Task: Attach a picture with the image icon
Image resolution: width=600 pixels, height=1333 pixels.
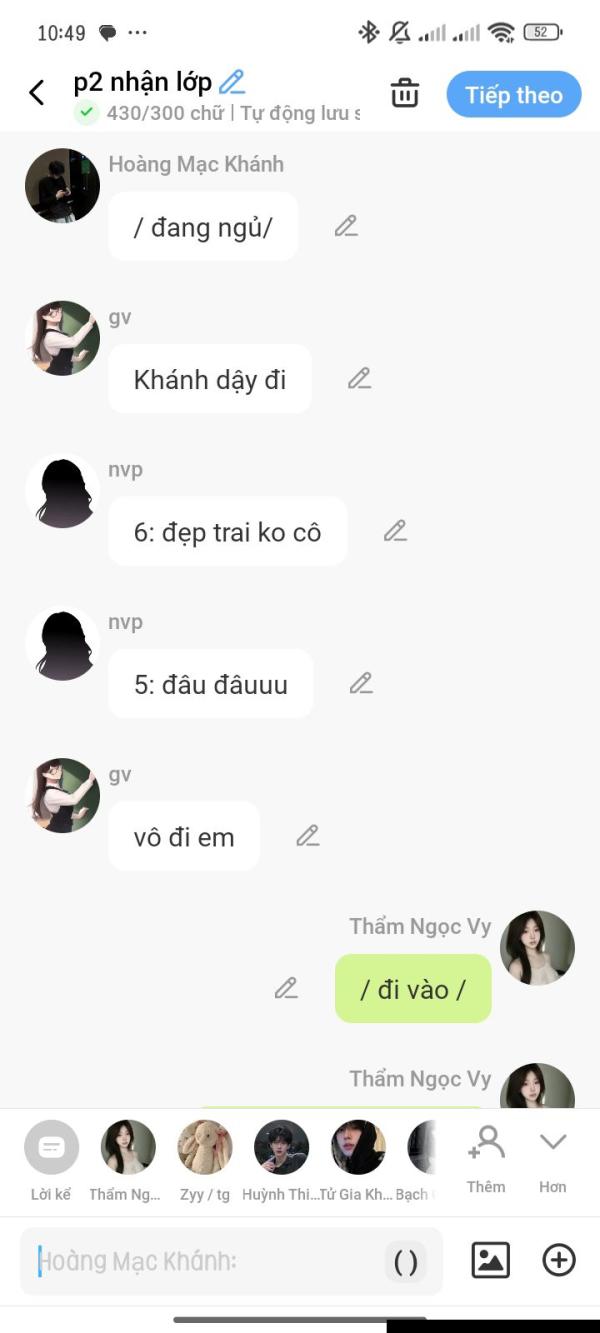Action: (x=491, y=1260)
